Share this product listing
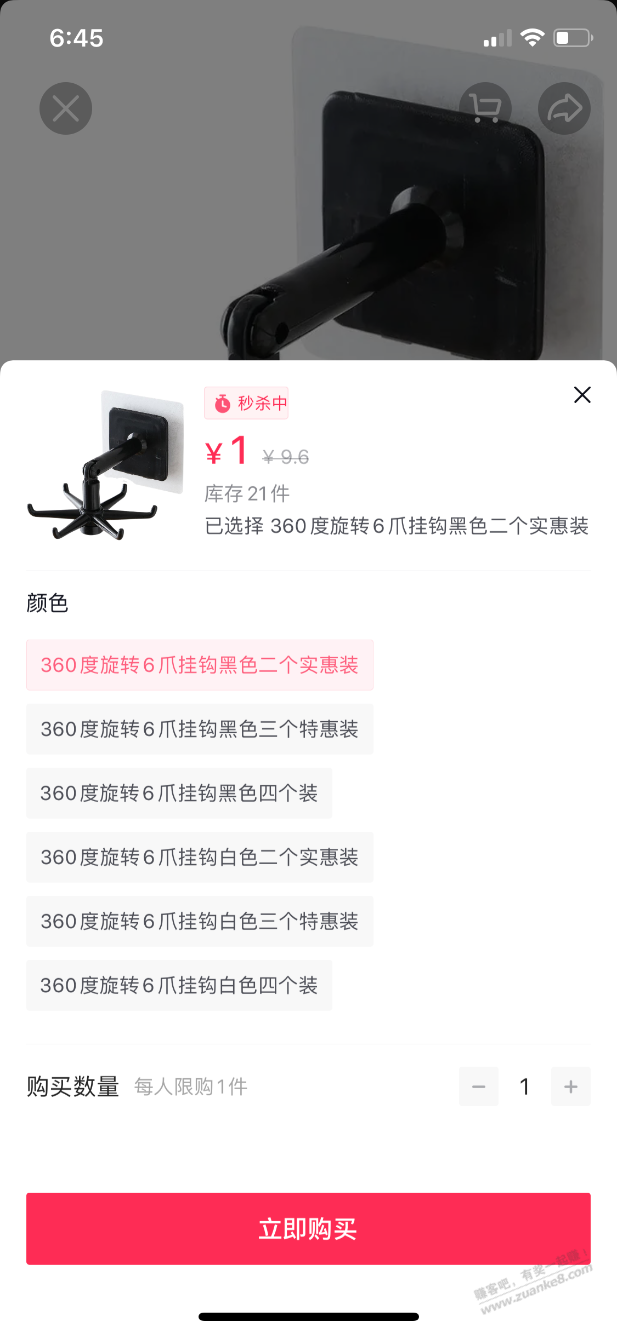 pyautogui.click(x=564, y=108)
